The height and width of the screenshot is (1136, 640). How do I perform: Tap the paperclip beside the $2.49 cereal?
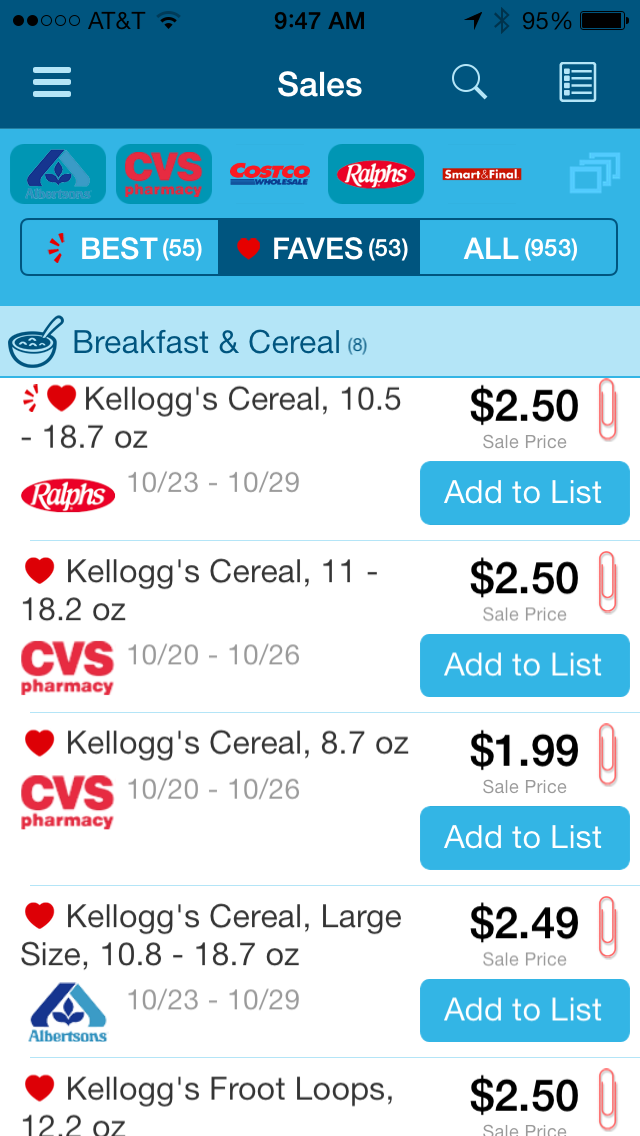point(607,928)
